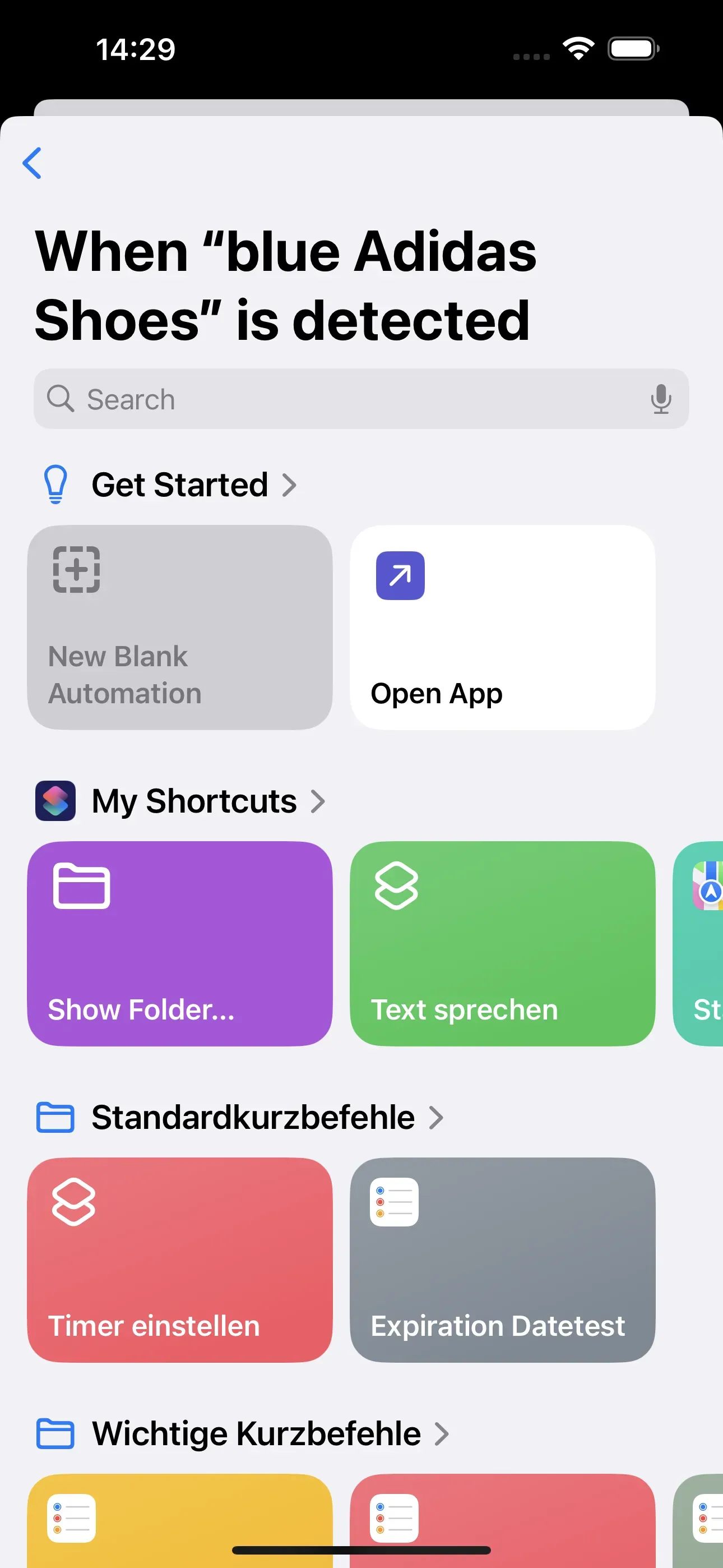Viewport: 723px width, 1568px height.
Task: Tap the home indicator bar
Action: click(361, 1548)
